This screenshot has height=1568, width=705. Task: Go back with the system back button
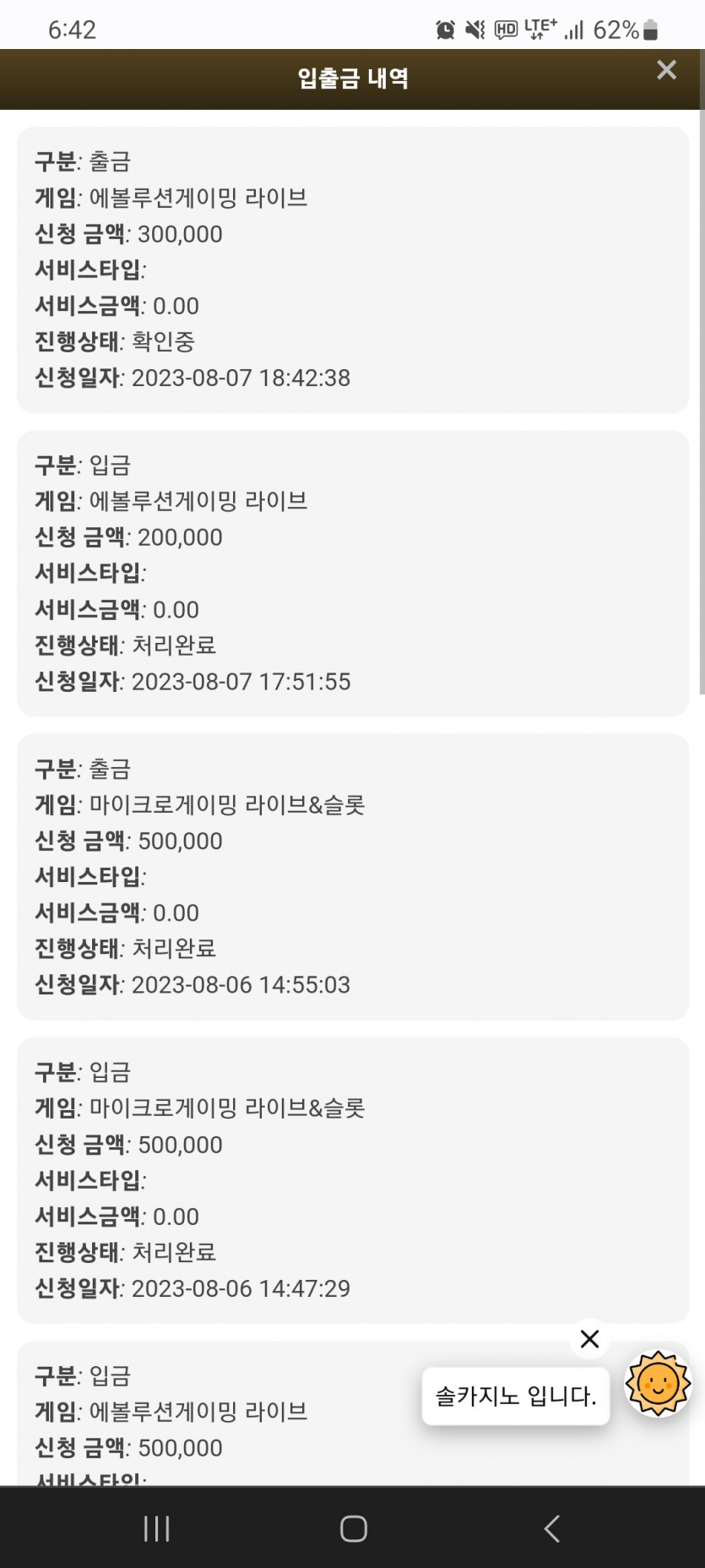click(x=551, y=1528)
